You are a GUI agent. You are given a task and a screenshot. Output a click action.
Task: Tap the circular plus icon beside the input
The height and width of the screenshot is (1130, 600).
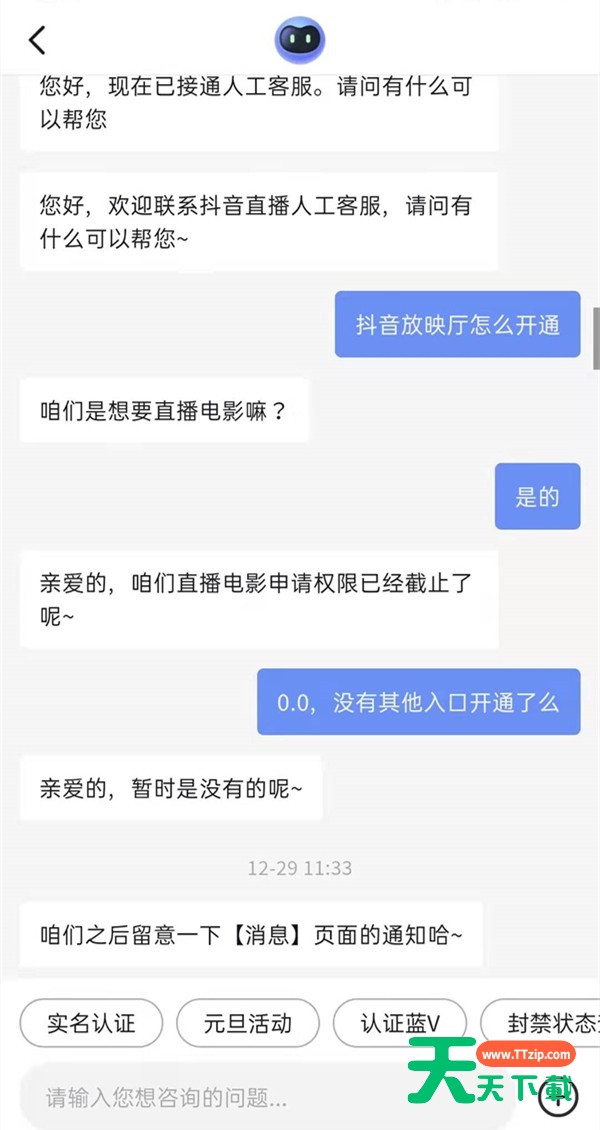pos(557,1097)
